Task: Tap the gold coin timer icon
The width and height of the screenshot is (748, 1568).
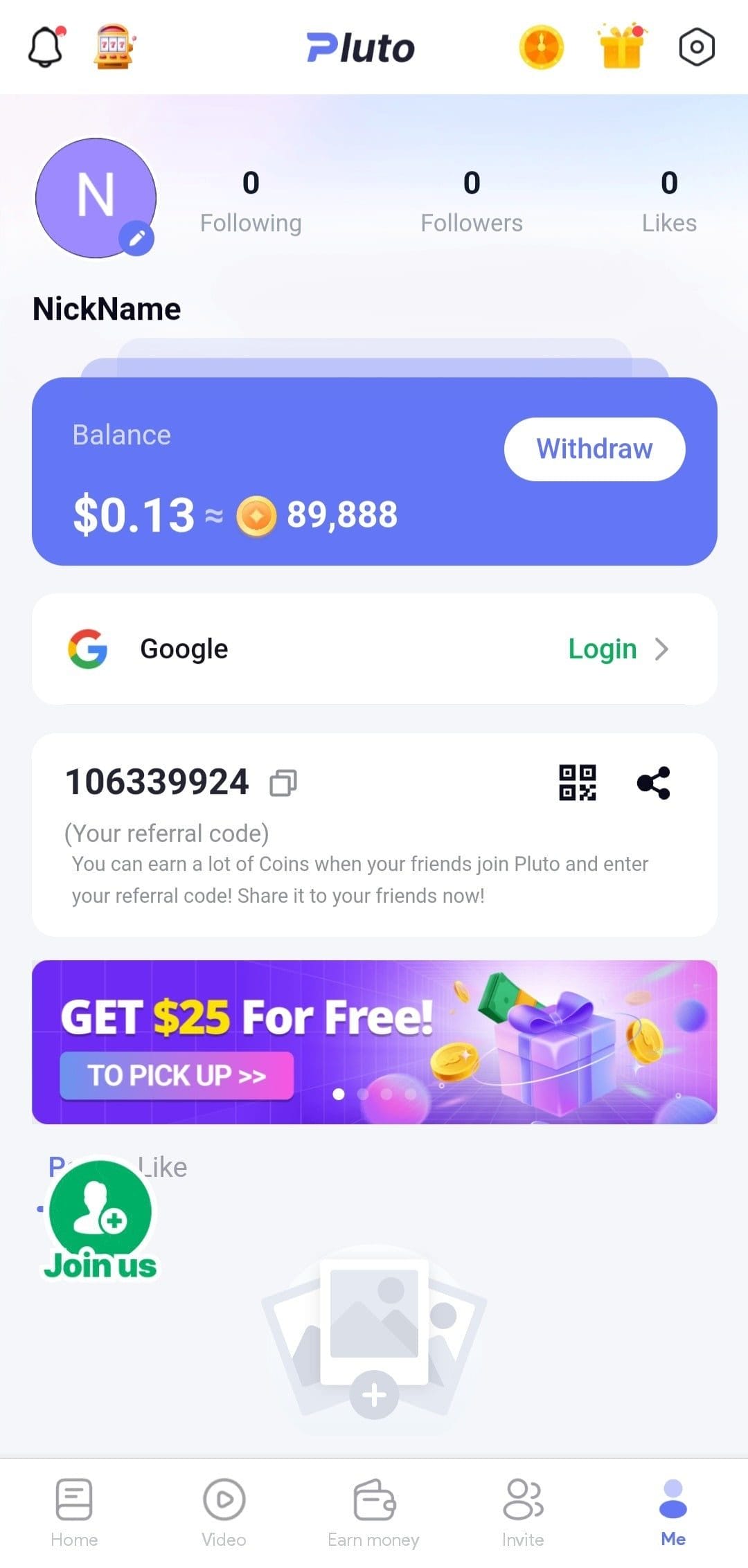Action: click(541, 47)
